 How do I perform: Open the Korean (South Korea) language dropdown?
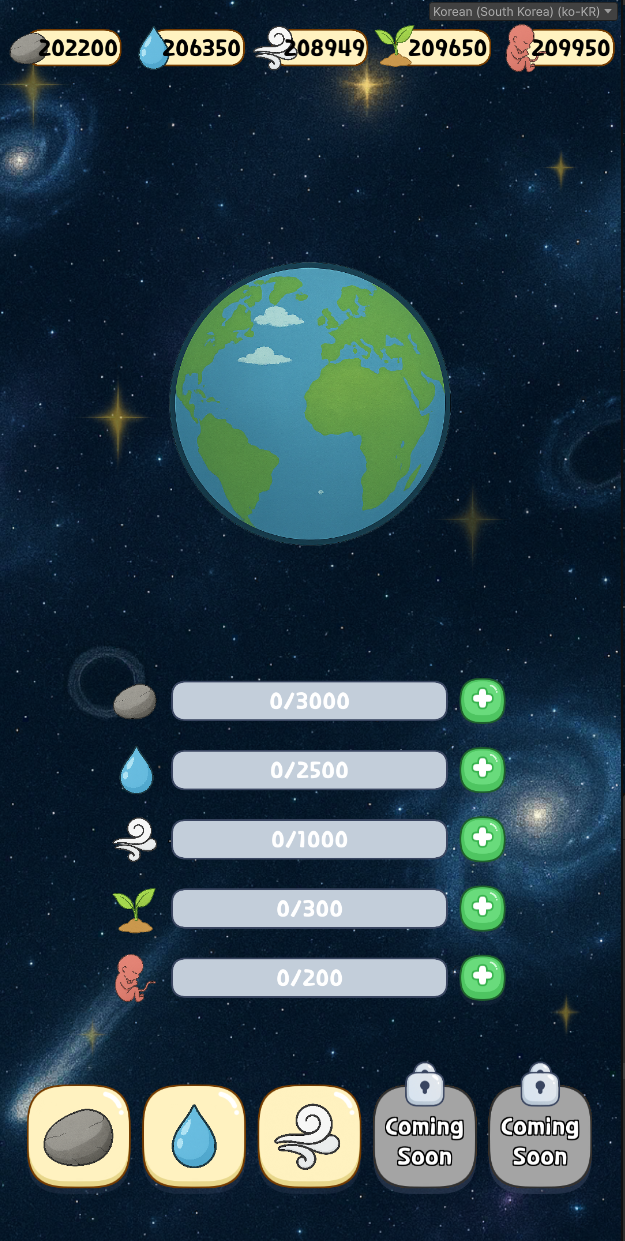tap(522, 11)
